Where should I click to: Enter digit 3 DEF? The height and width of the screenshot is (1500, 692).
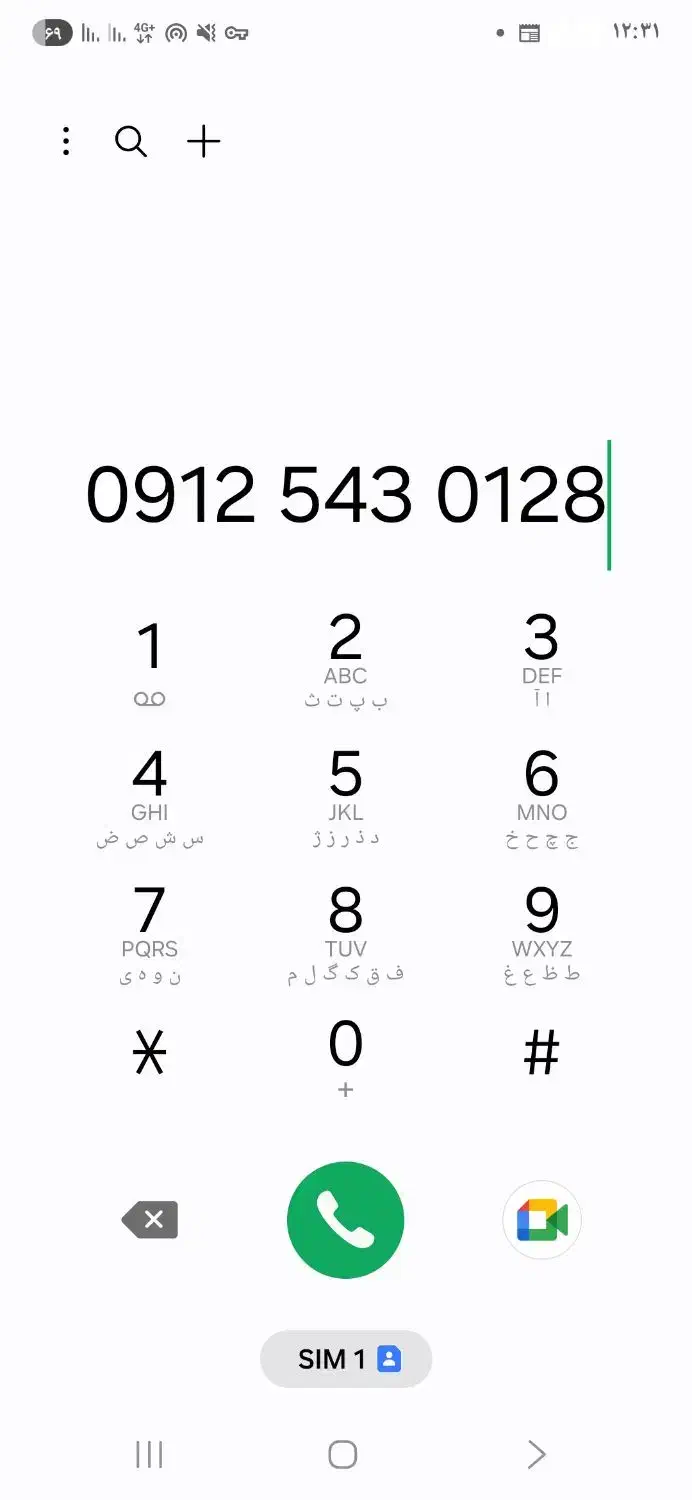542,664
